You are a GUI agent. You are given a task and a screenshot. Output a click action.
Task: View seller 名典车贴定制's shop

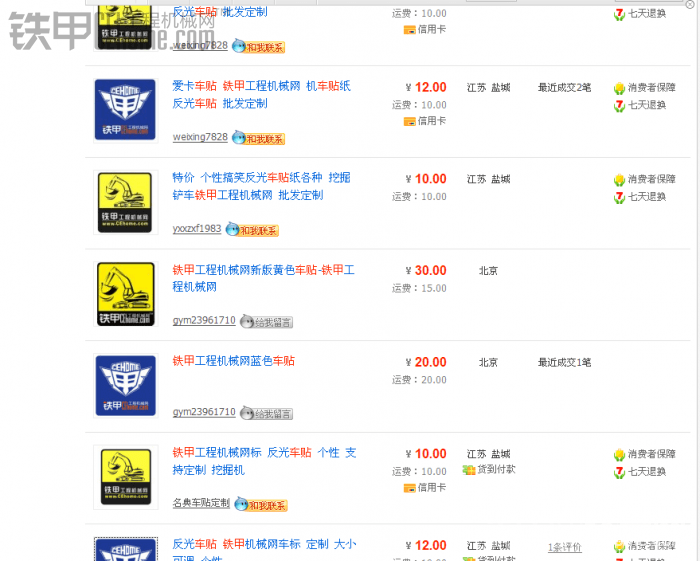pos(201,503)
